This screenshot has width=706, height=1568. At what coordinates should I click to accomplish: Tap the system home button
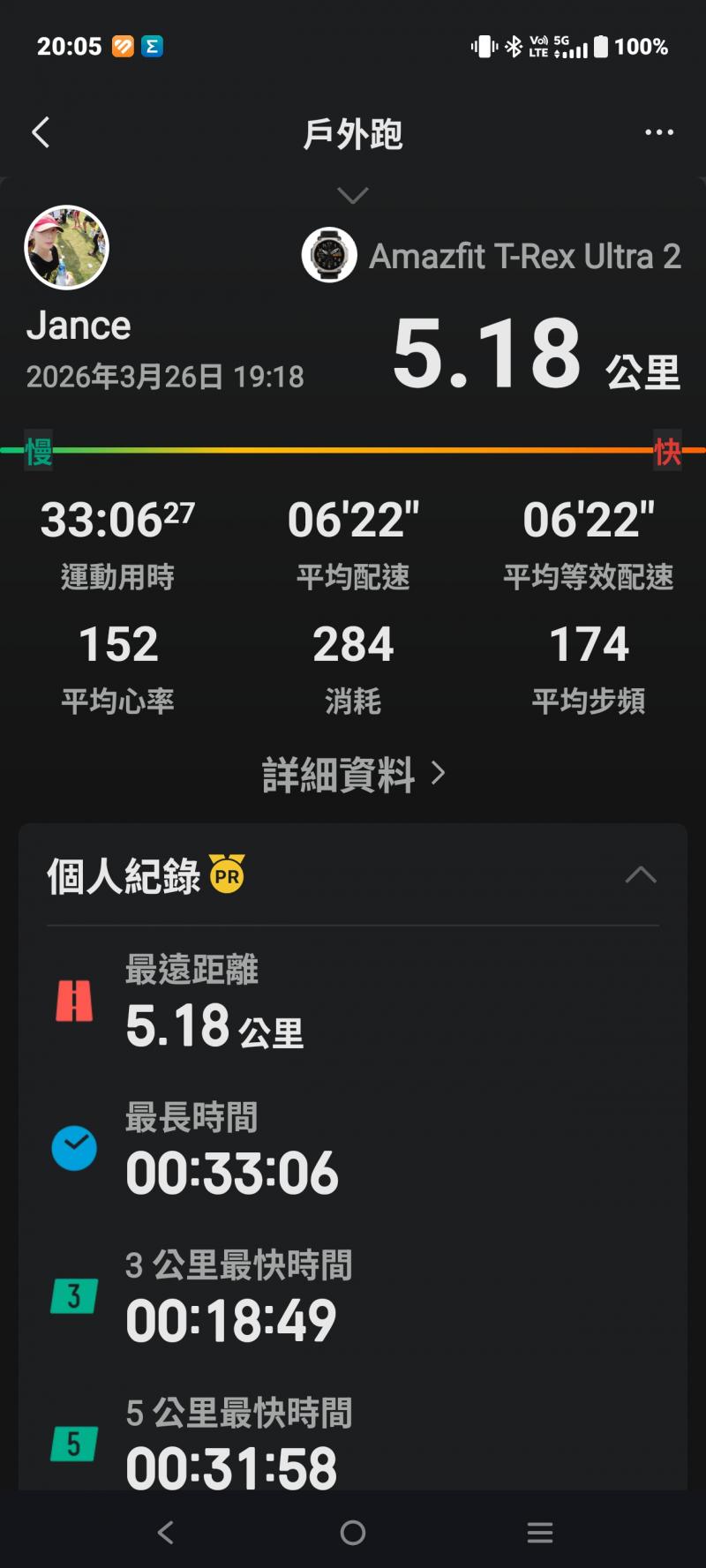[352, 1533]
